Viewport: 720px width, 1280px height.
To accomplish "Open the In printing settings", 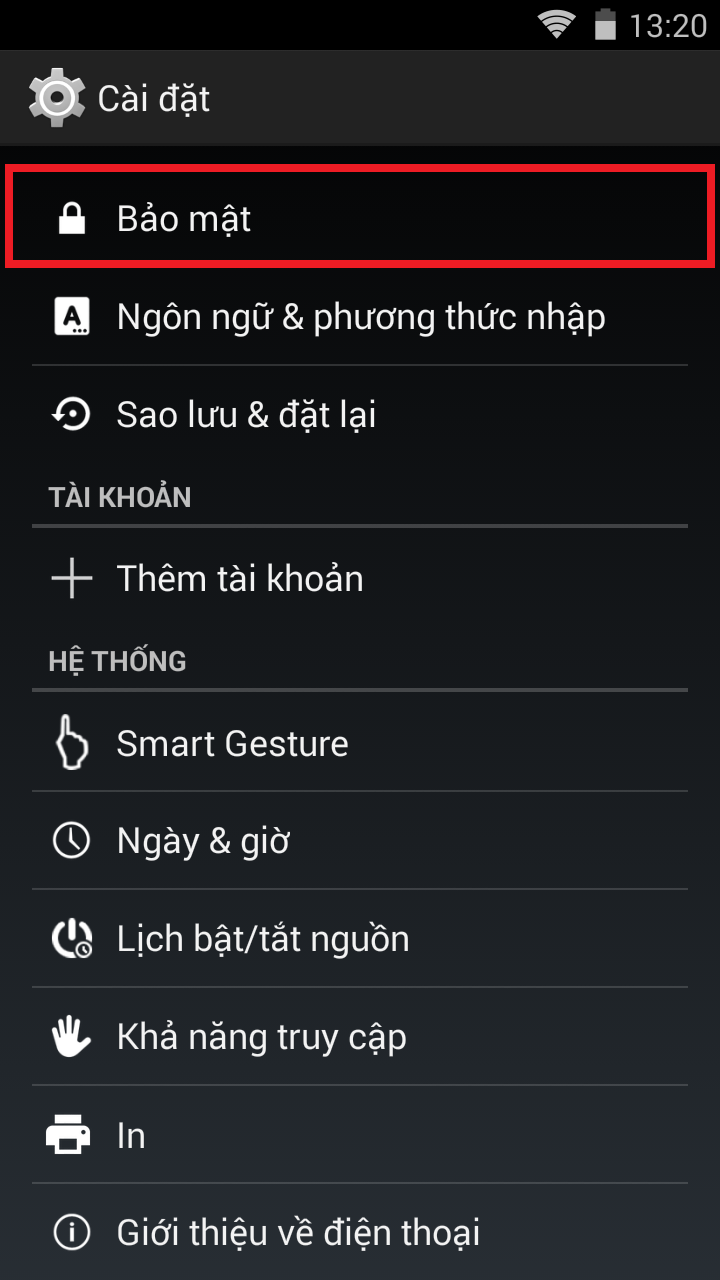I will pos(360,1135).
